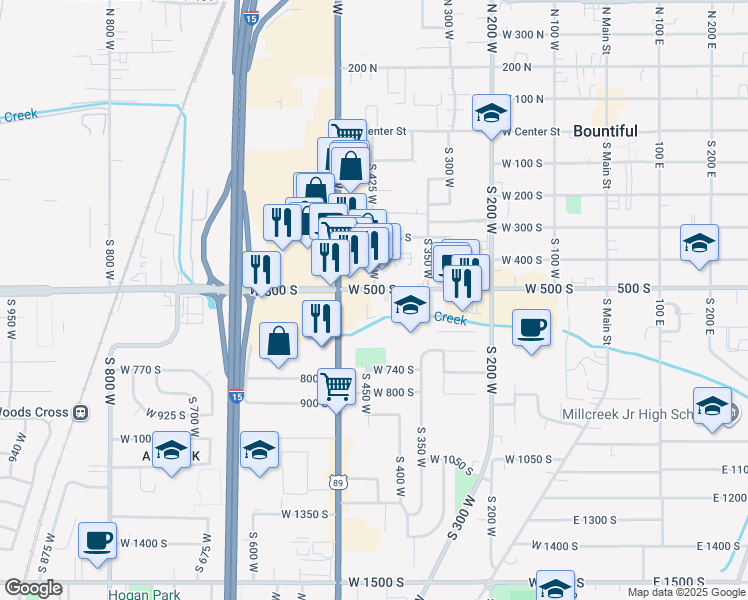The image size is (748, 600).
Task: Tap the school marker on Millcreek Jr High School
Action: [712, 410]
